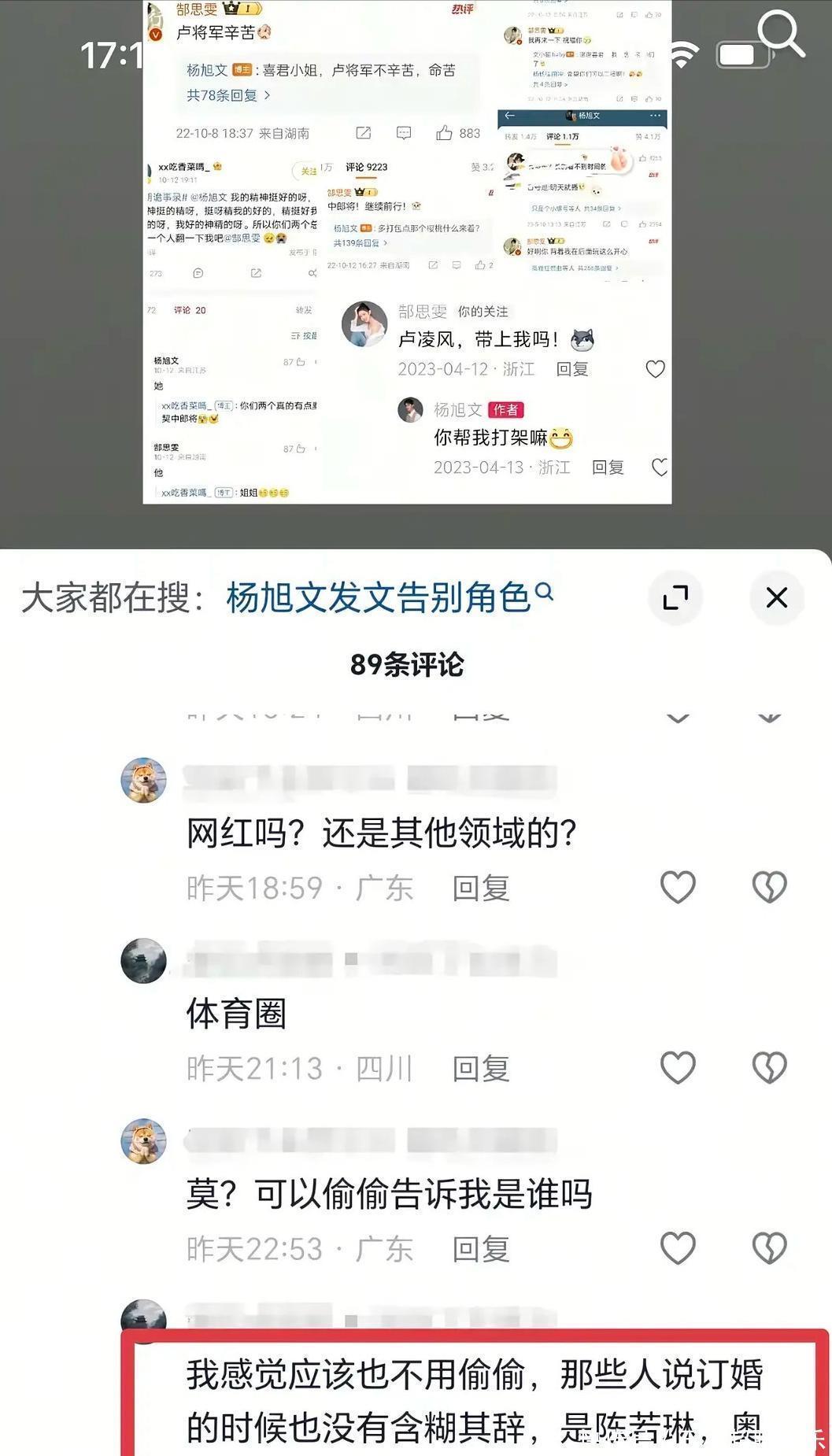The image size is (832, 1456).
Task: Open the avatar of the 体育圈 commenter
Action: pos(143,960)
